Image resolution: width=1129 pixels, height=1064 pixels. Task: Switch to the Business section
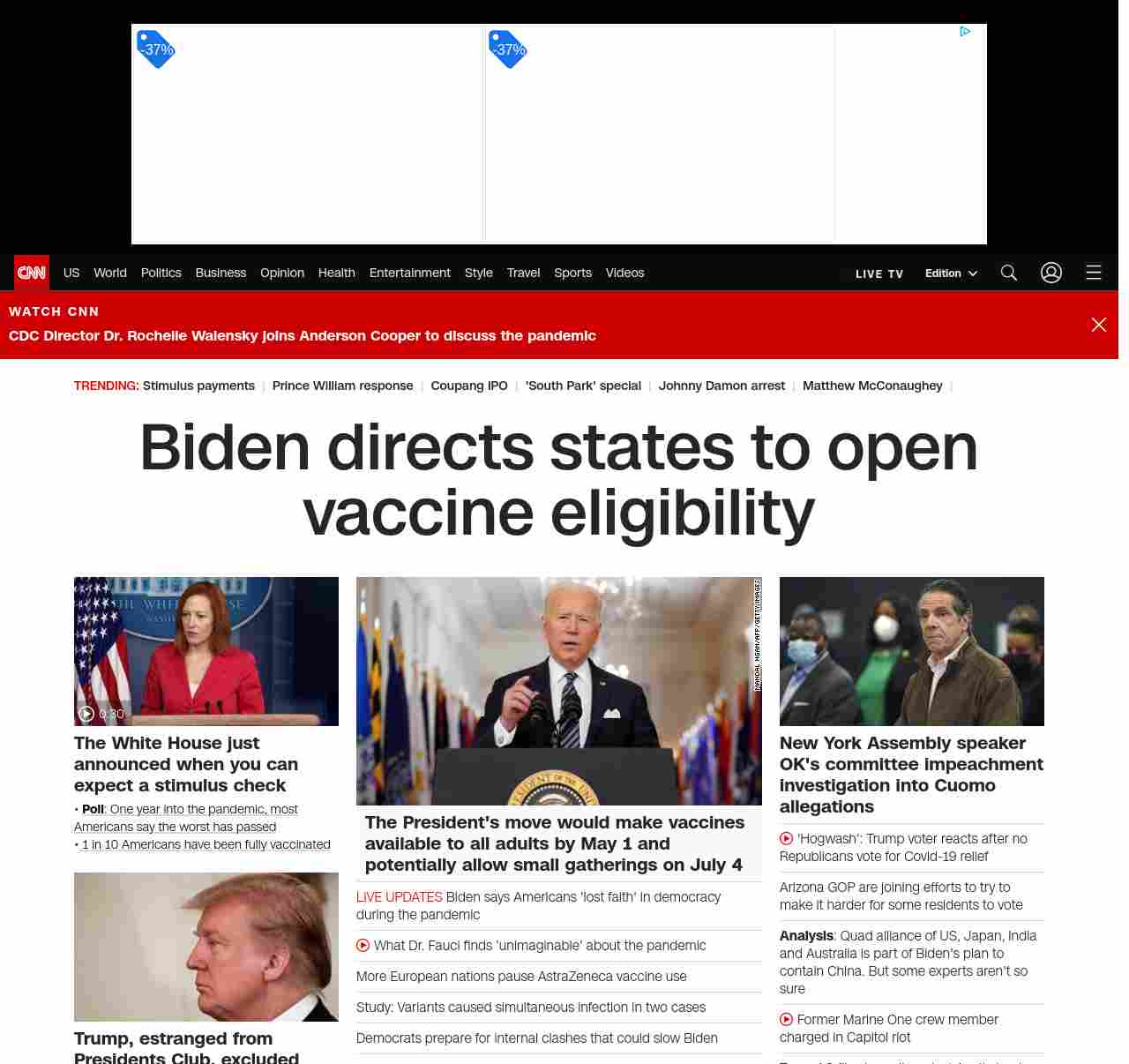(221, 273)
